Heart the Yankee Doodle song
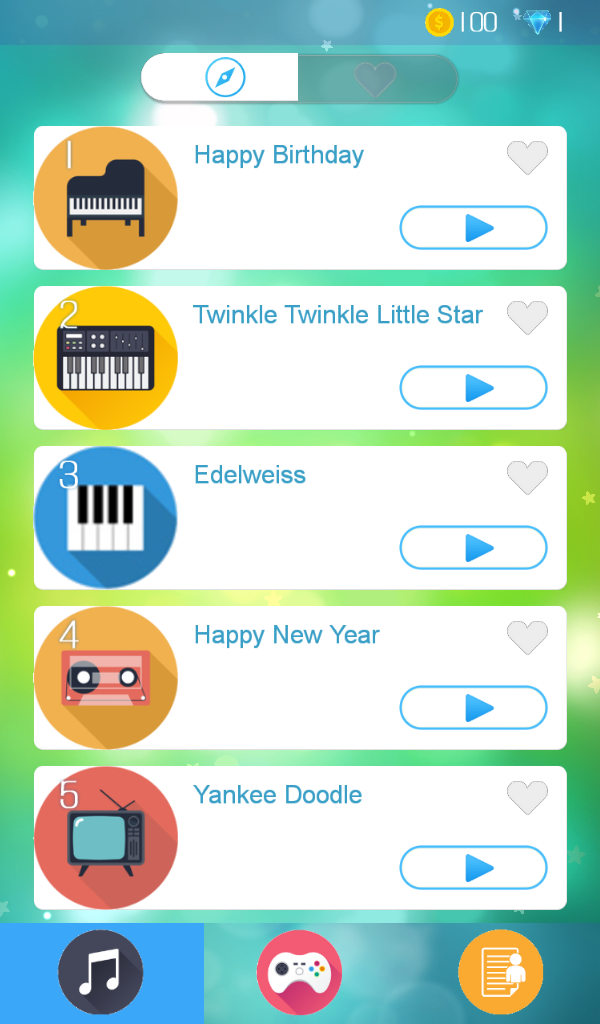Viewport: 600px width, 1024px height. coord(528,798)
